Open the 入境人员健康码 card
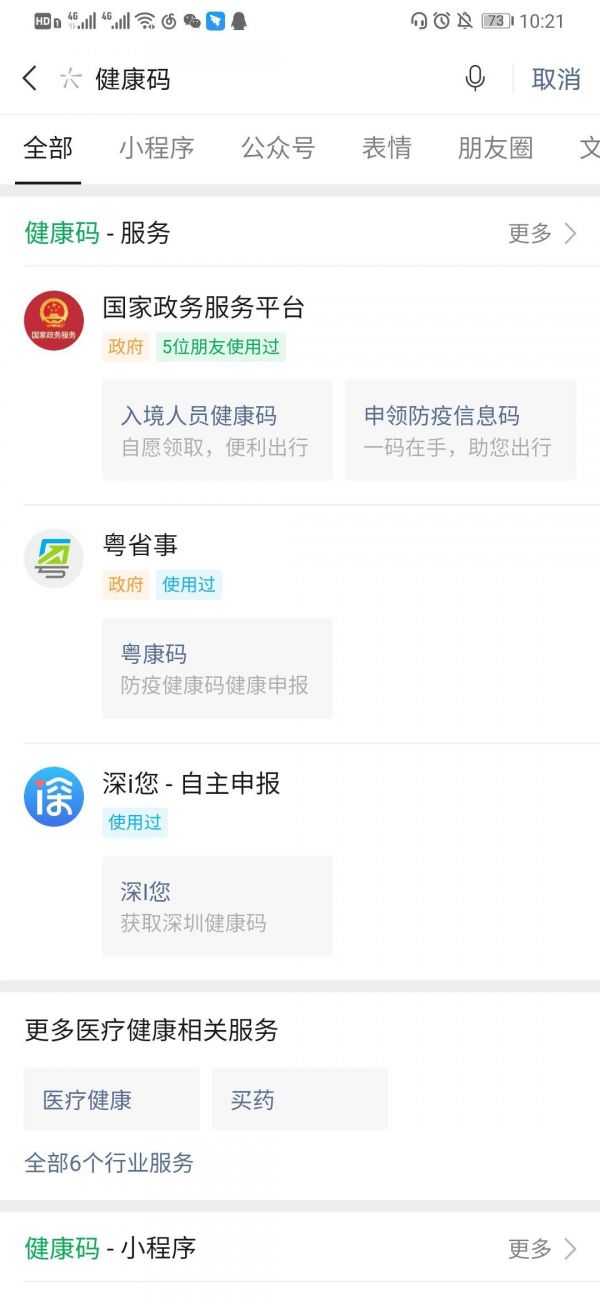 217,430
